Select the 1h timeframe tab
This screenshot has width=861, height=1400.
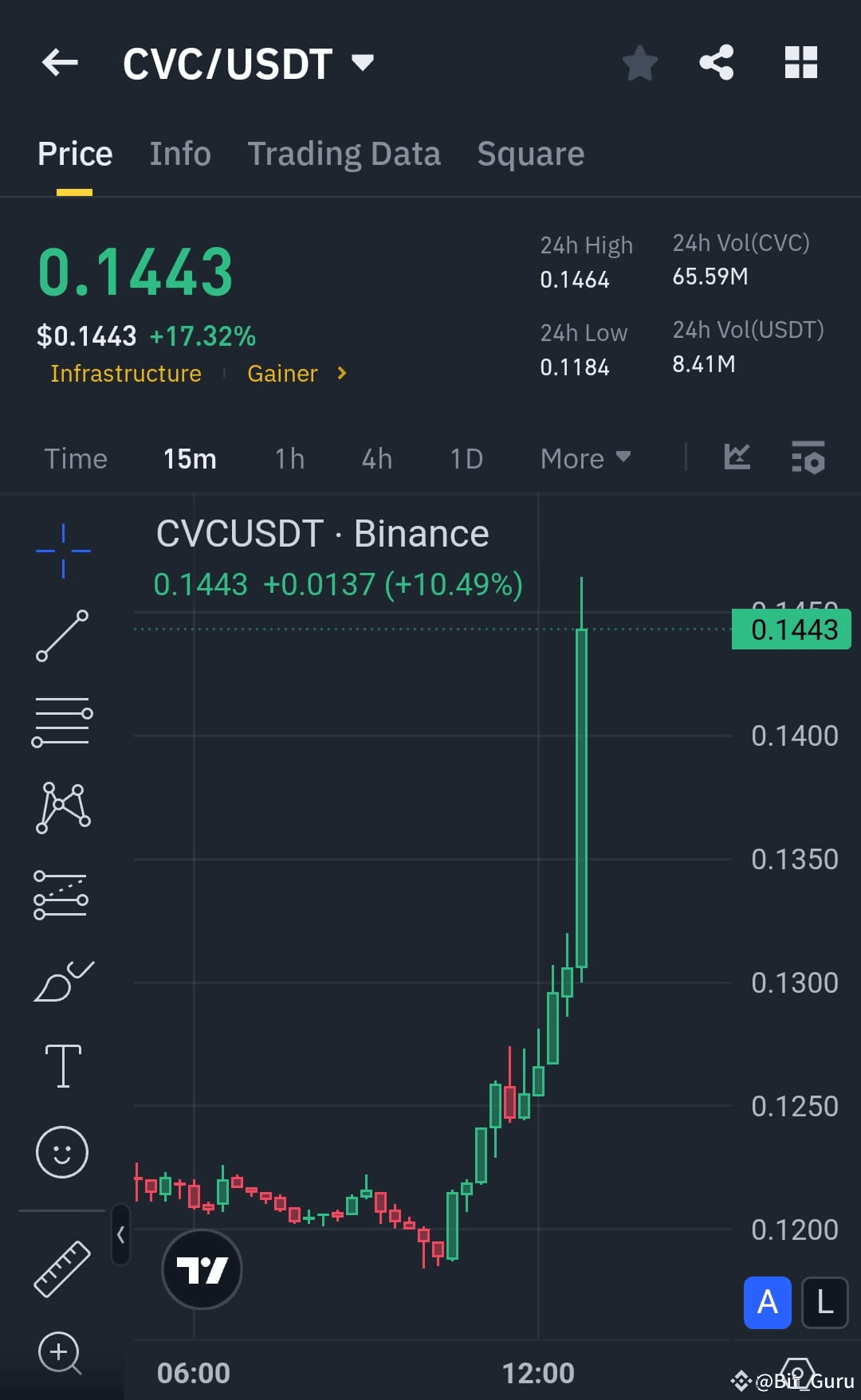[289, 458]
